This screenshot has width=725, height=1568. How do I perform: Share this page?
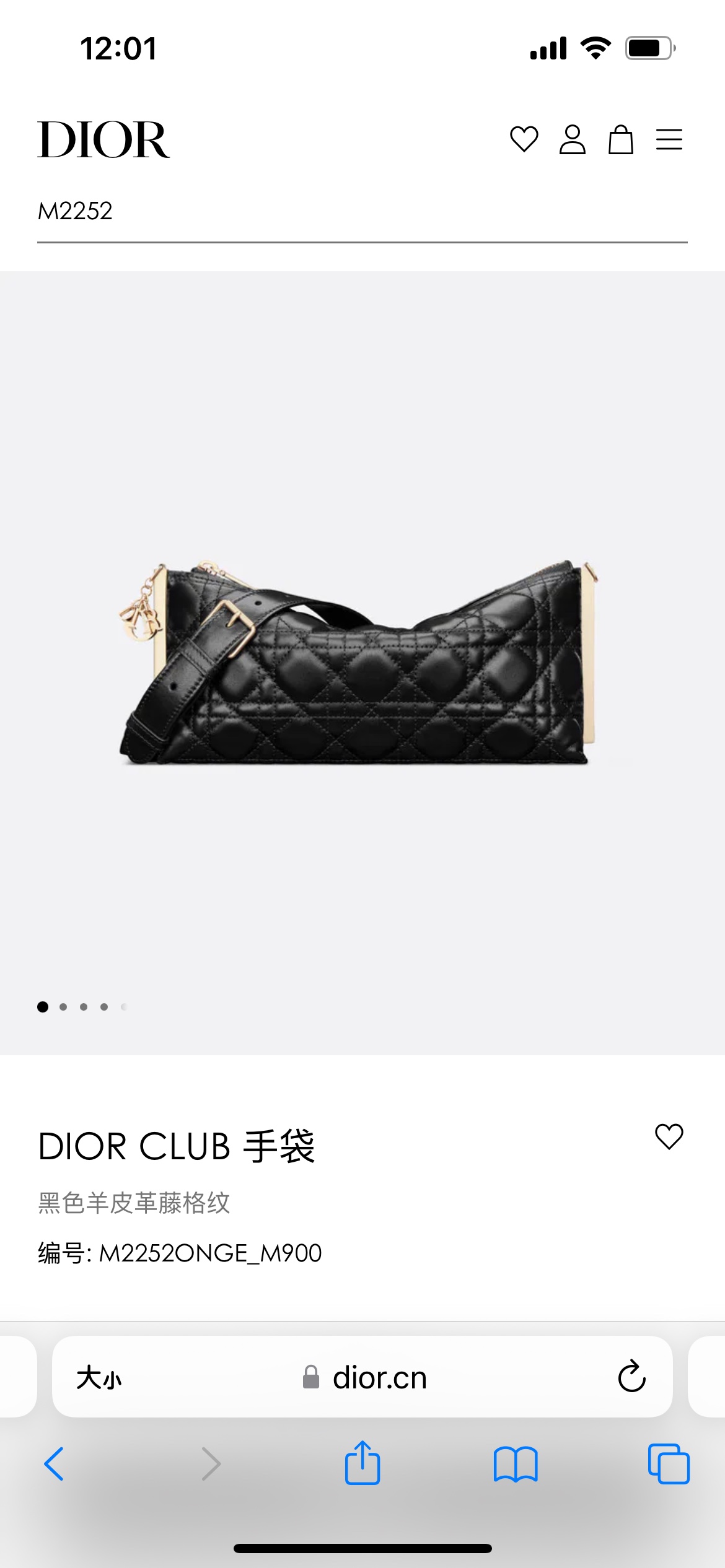click(362, 1463)
